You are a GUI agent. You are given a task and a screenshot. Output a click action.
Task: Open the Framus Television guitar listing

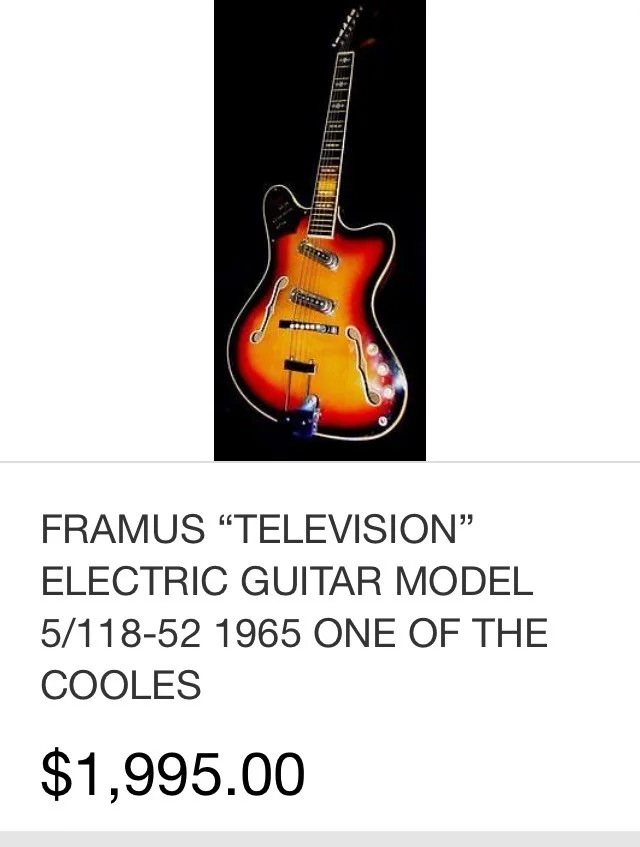point(293,606)
